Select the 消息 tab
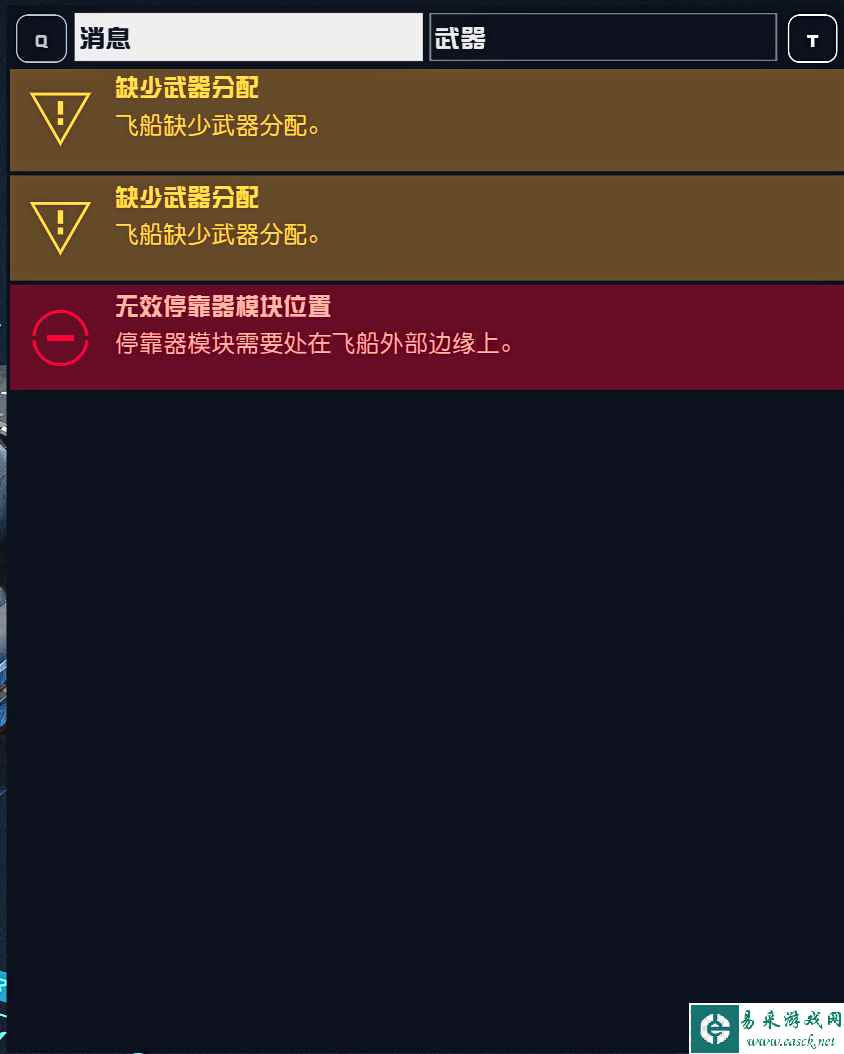 [248, 38]
